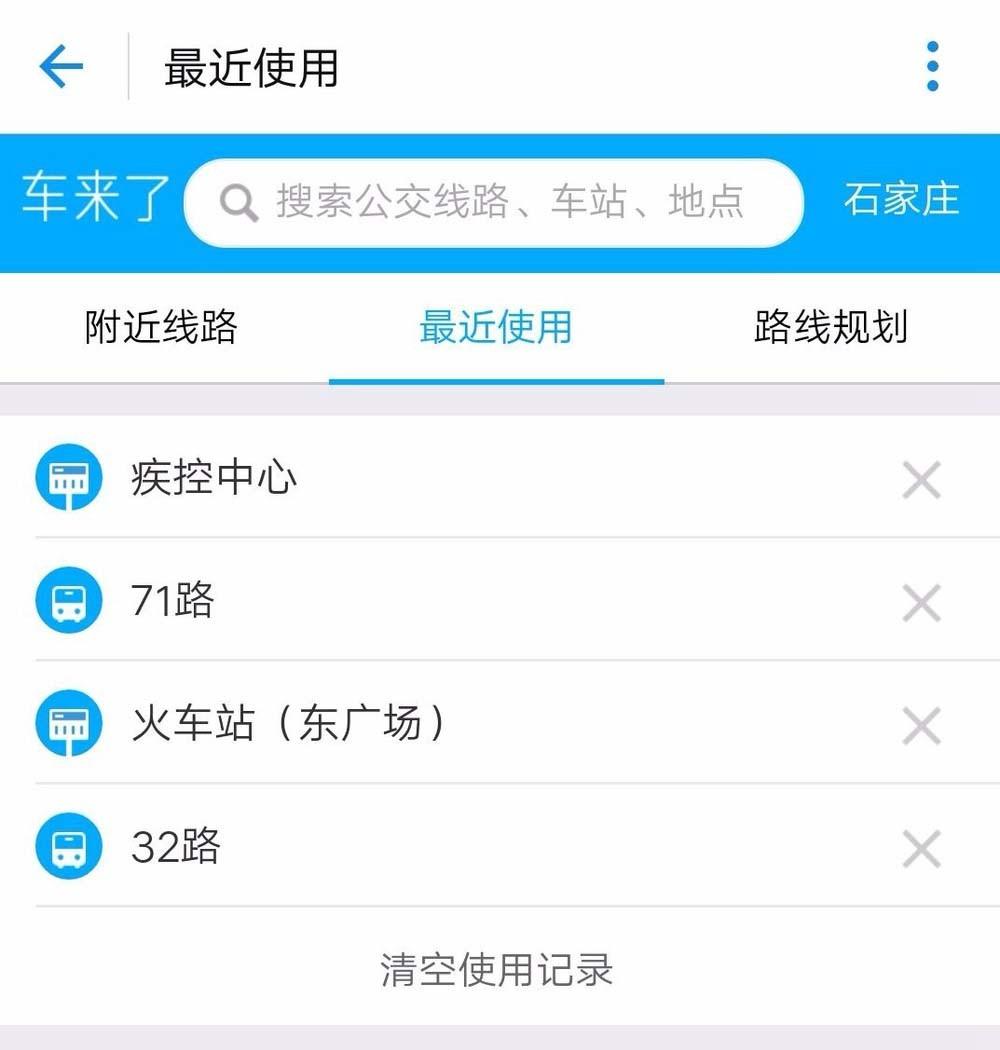
Task: Tap the bus icon next to 71路
Action: [x=67, y=601]
